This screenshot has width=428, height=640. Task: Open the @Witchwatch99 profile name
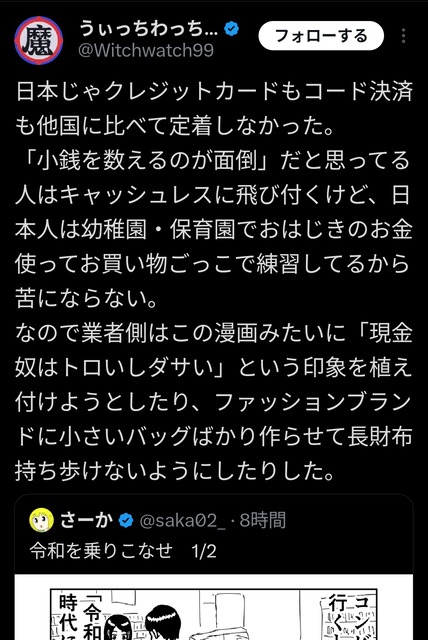[145, 51]
